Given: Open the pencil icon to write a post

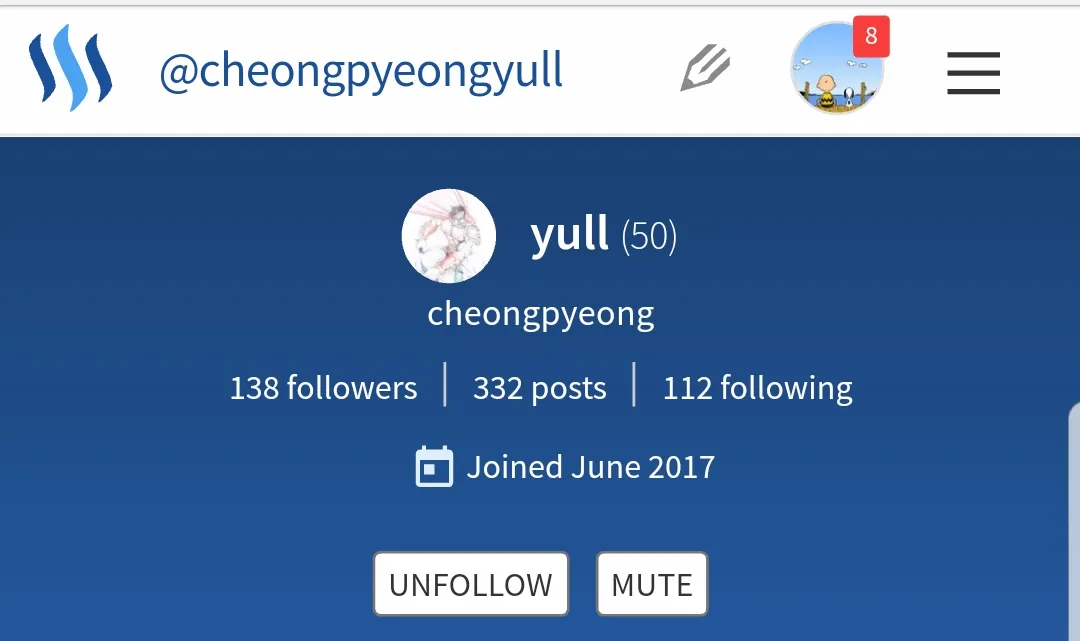Looking at the screenshot, I should [705, 70].
